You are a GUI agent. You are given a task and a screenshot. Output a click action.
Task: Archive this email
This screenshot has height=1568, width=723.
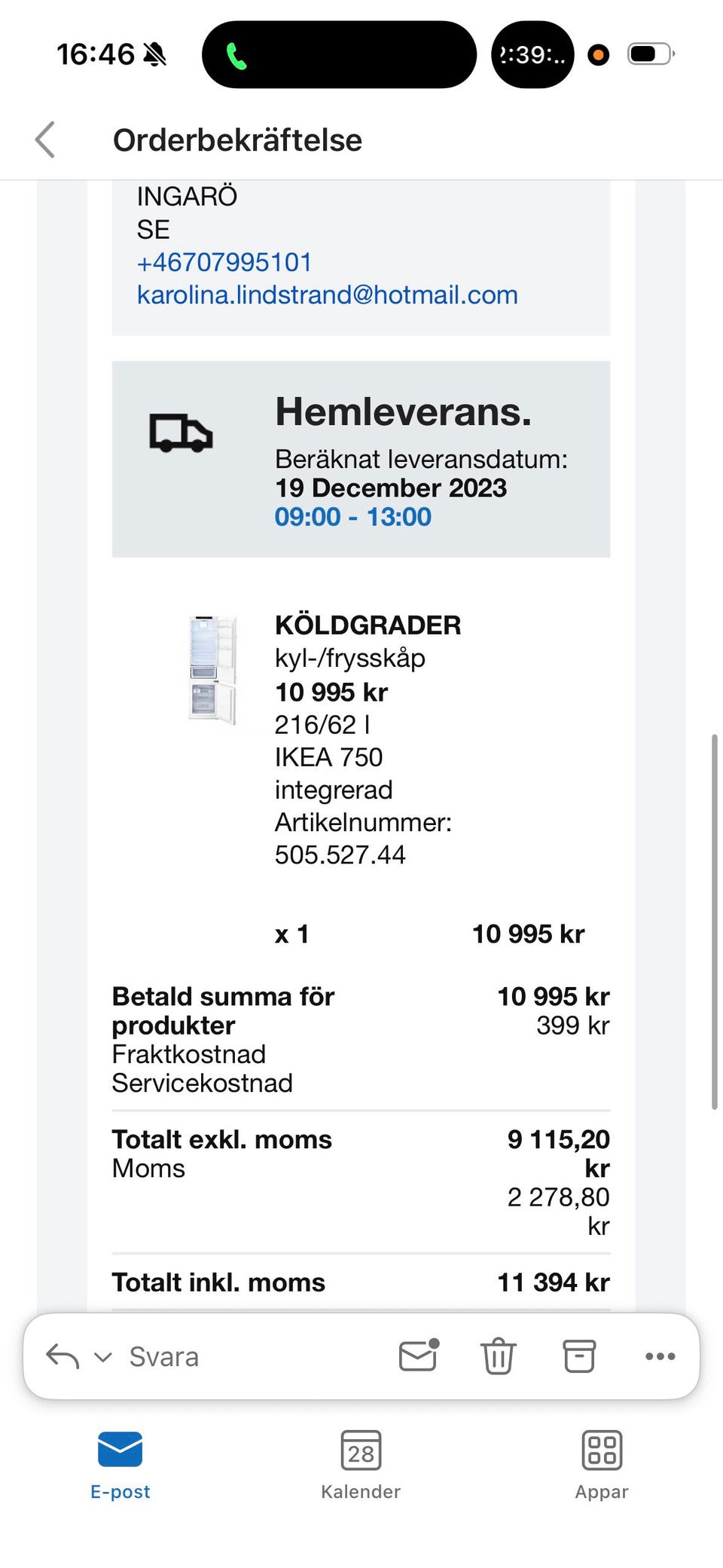tap(579, 1356)
